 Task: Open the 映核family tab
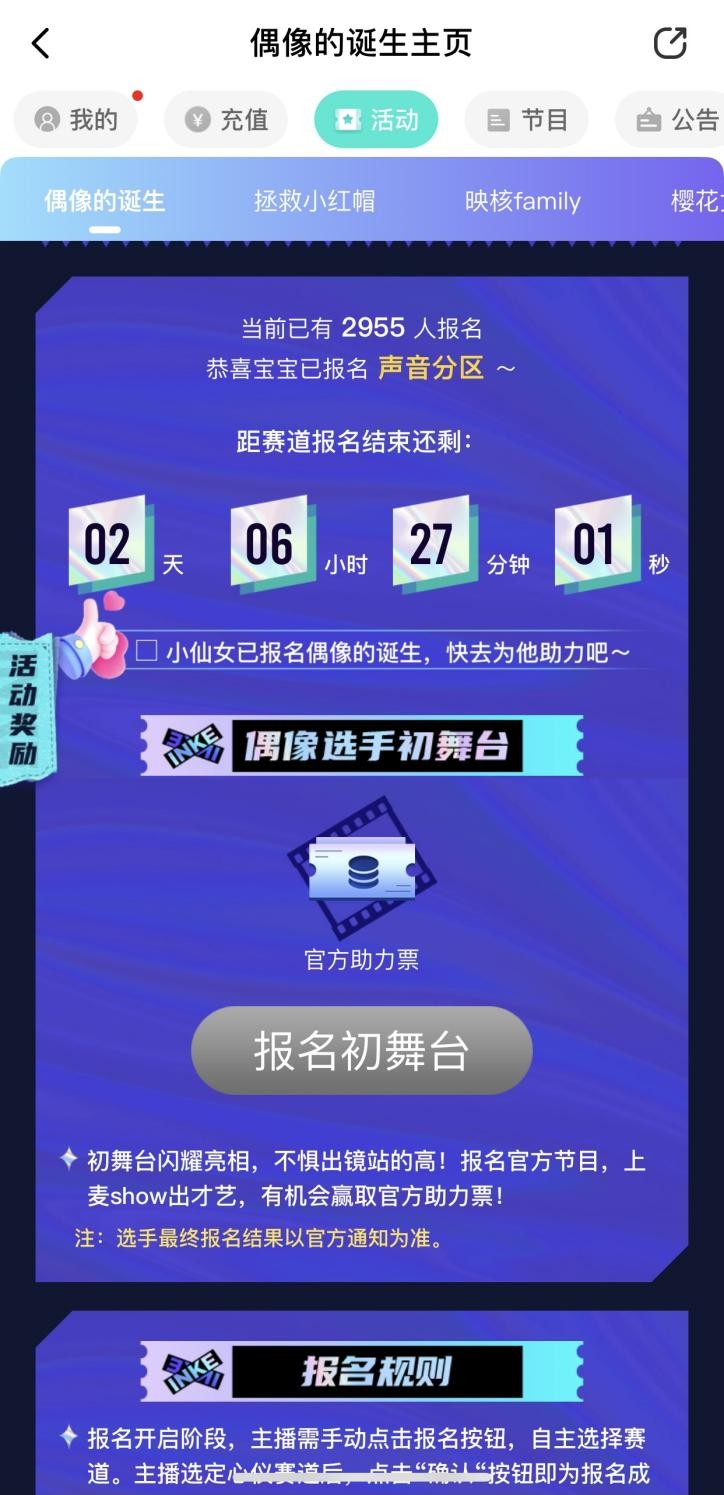(522, 201)
